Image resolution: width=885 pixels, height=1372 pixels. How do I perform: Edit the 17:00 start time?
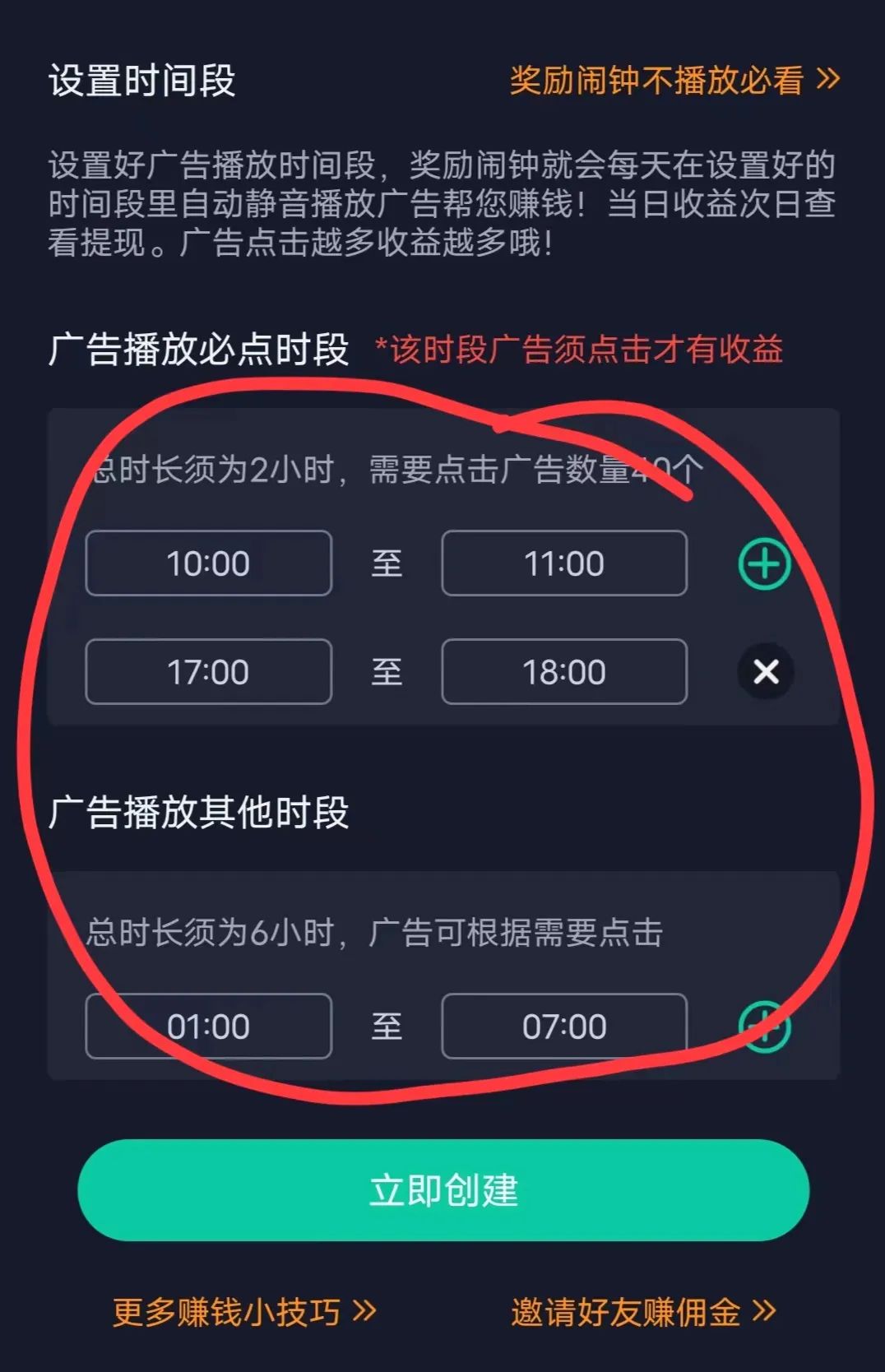208,672
